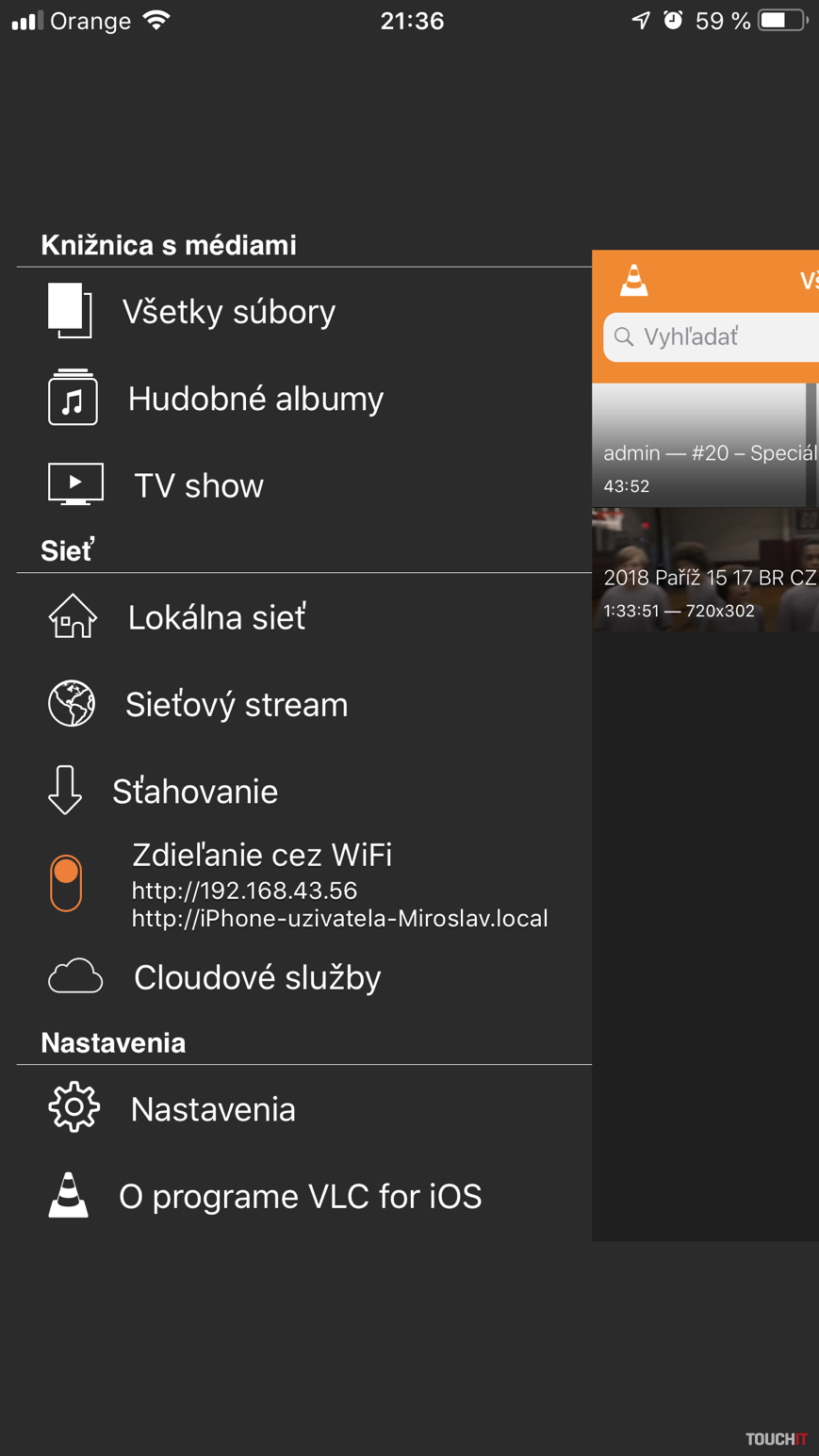This screenshot has width=819, height=1456.
Task: Browse Lokálna sieť
Action: pos(304,617)
